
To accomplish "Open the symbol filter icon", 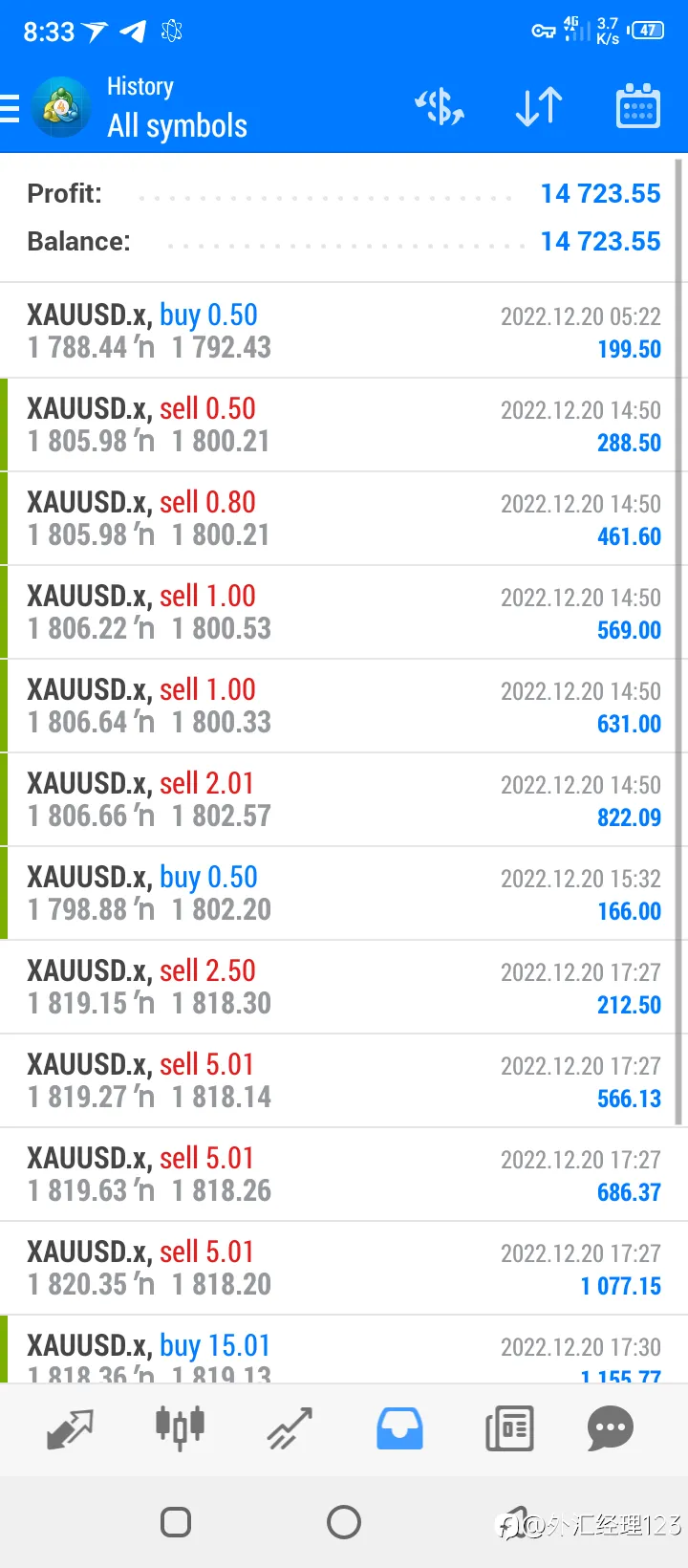I will 440,106.
